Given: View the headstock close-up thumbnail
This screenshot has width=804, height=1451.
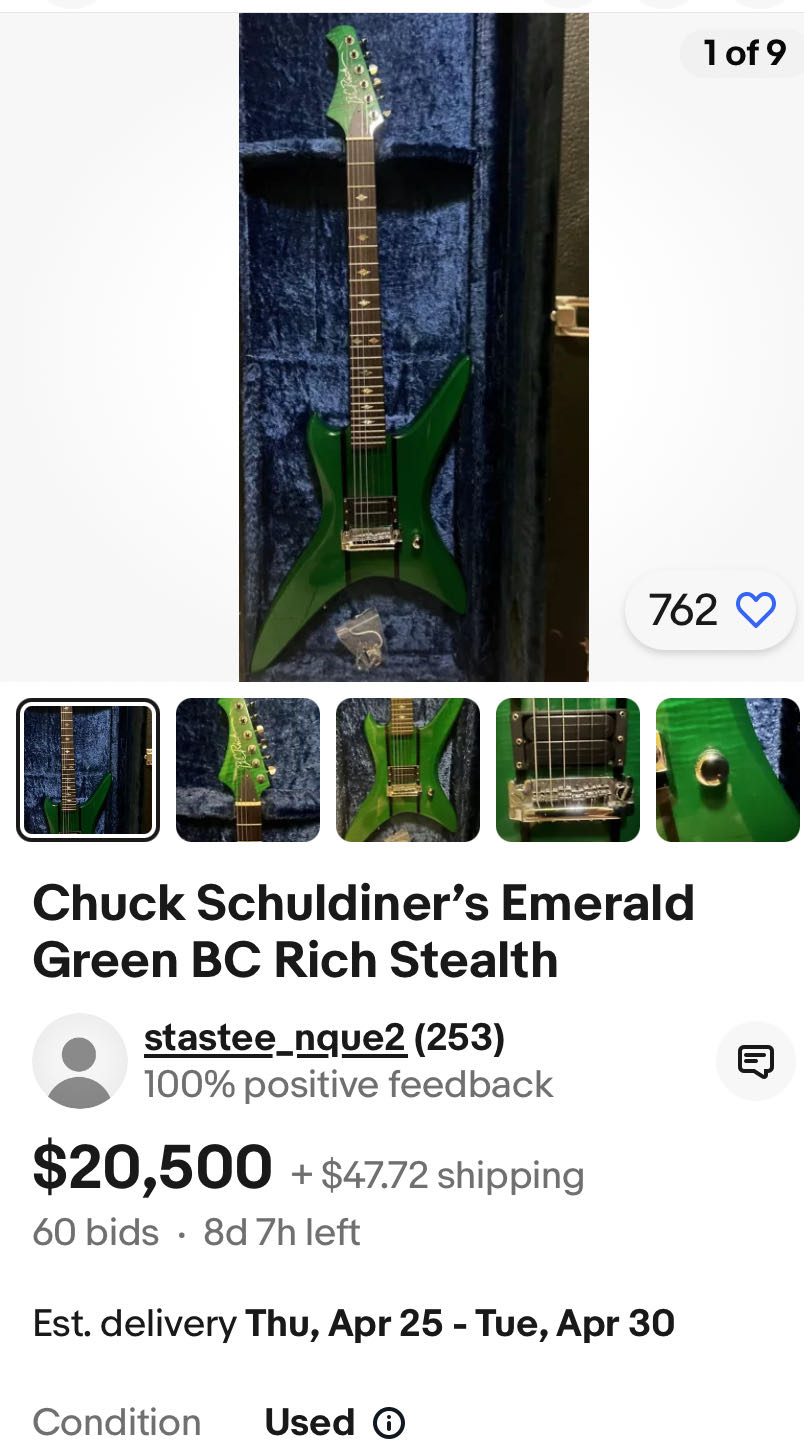Looking at the screenshot, I should [248, 769].
